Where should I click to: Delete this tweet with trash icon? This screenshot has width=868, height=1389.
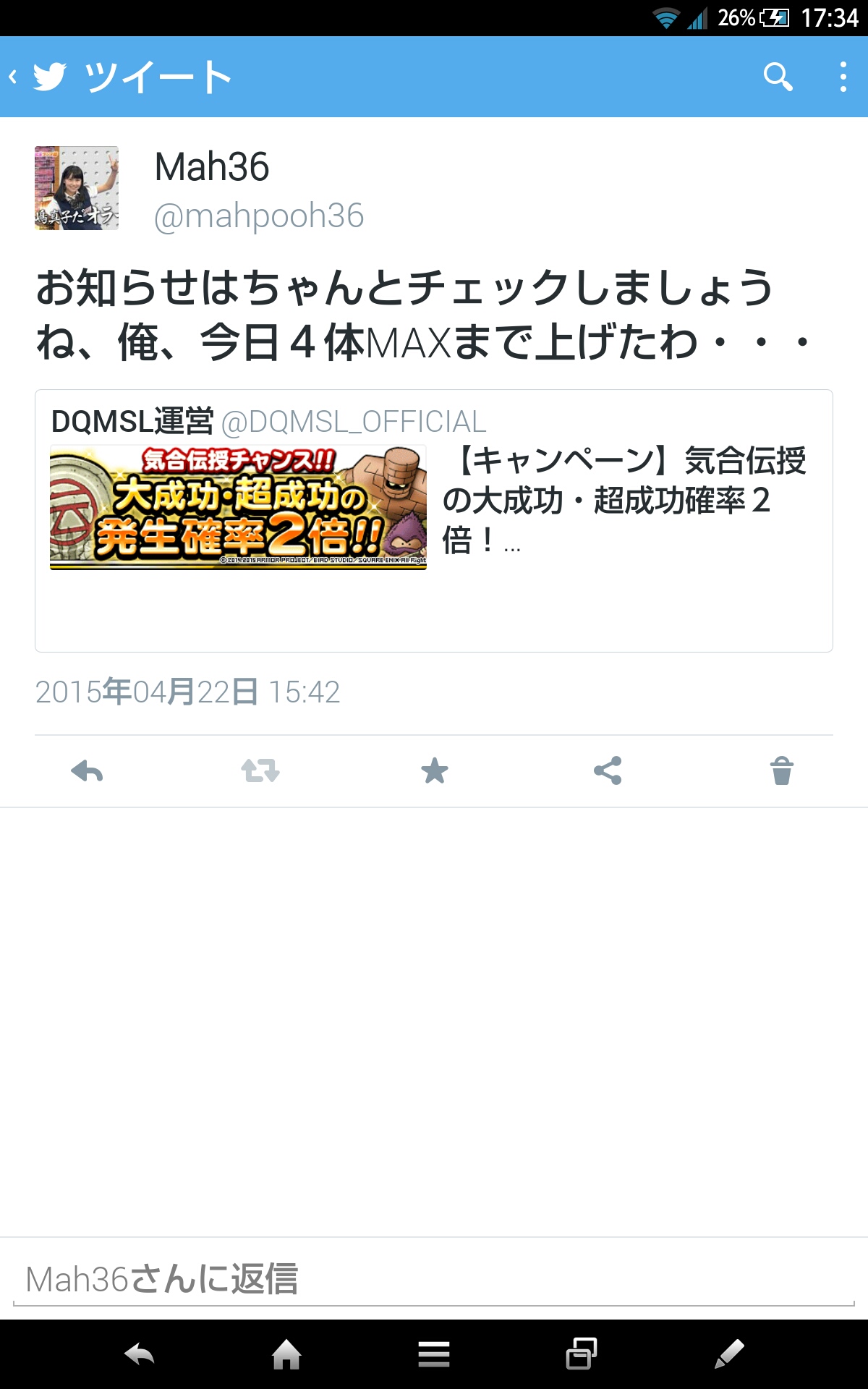pyautogui.click(x=781, y=771)
